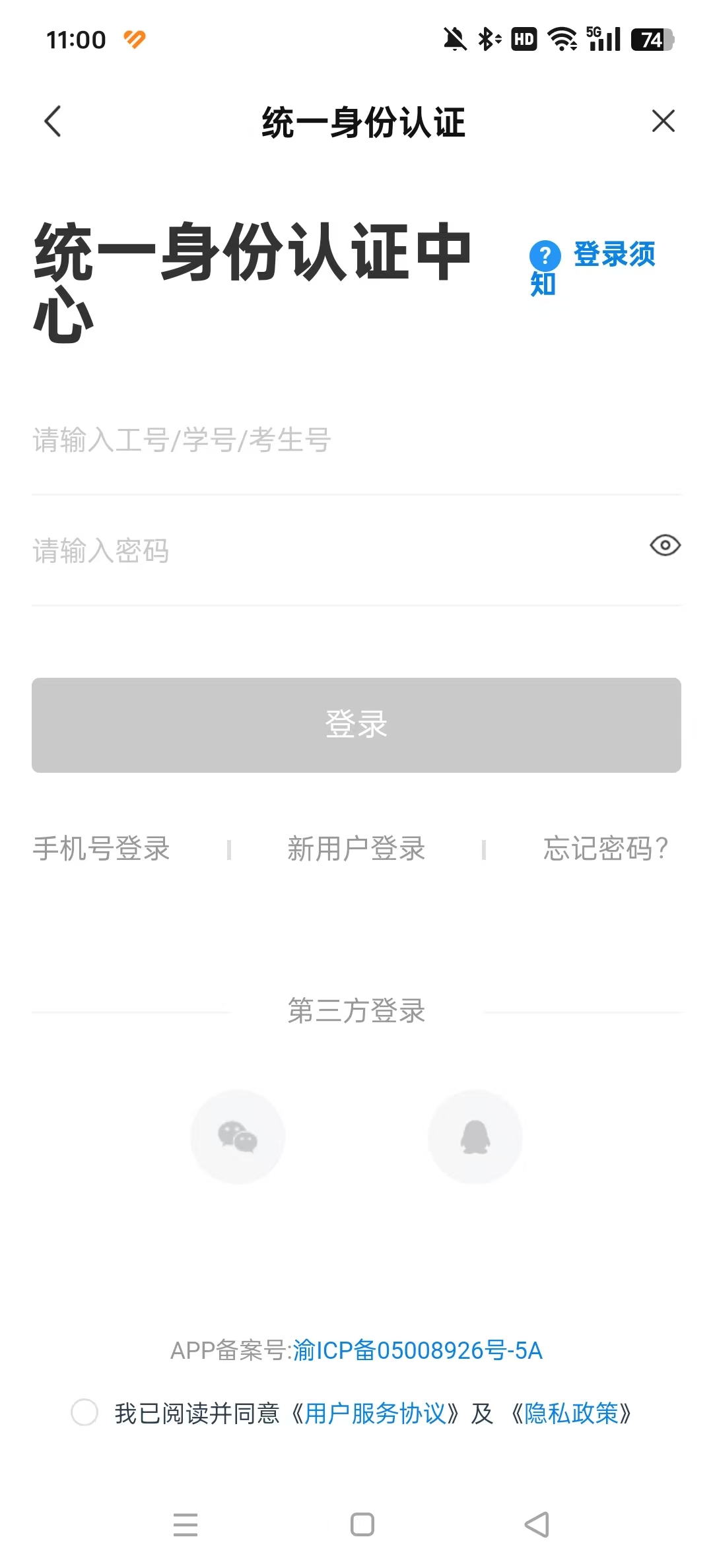This screenshot has width=713, height=1568.
Task: Tap the 请输入密码 password field
Action: (330, 551)
